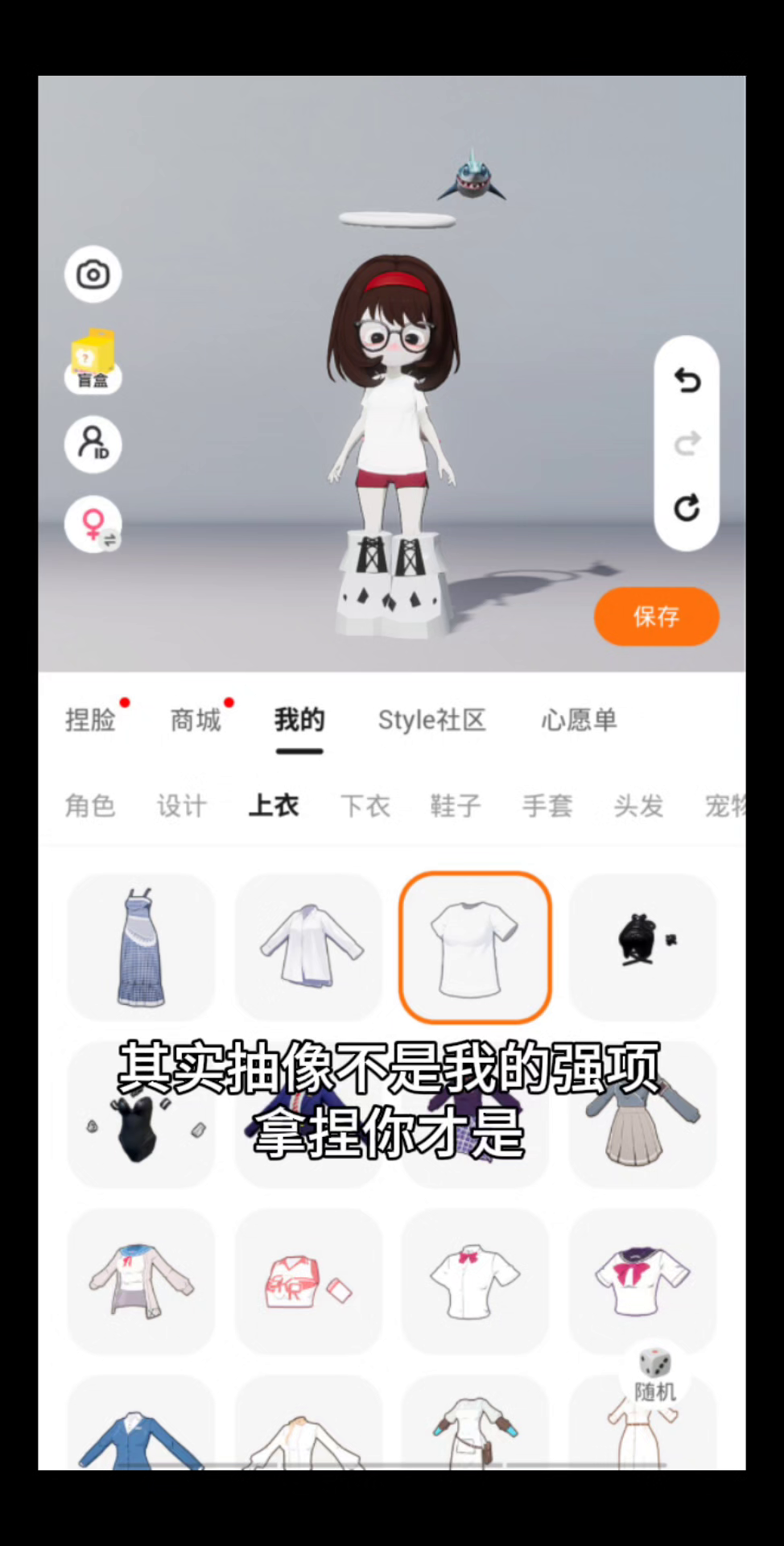The height and width of the screenshot is (1546, 784).
Task: Select the white open shirt item
Action: click(308, 948)
